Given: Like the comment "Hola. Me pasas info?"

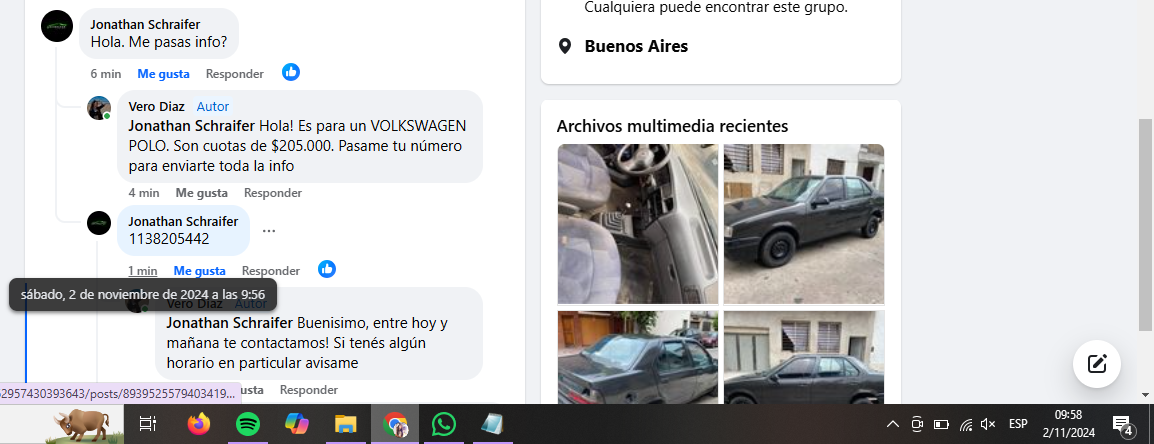Looking at the screenshot, I should [163, 73].
